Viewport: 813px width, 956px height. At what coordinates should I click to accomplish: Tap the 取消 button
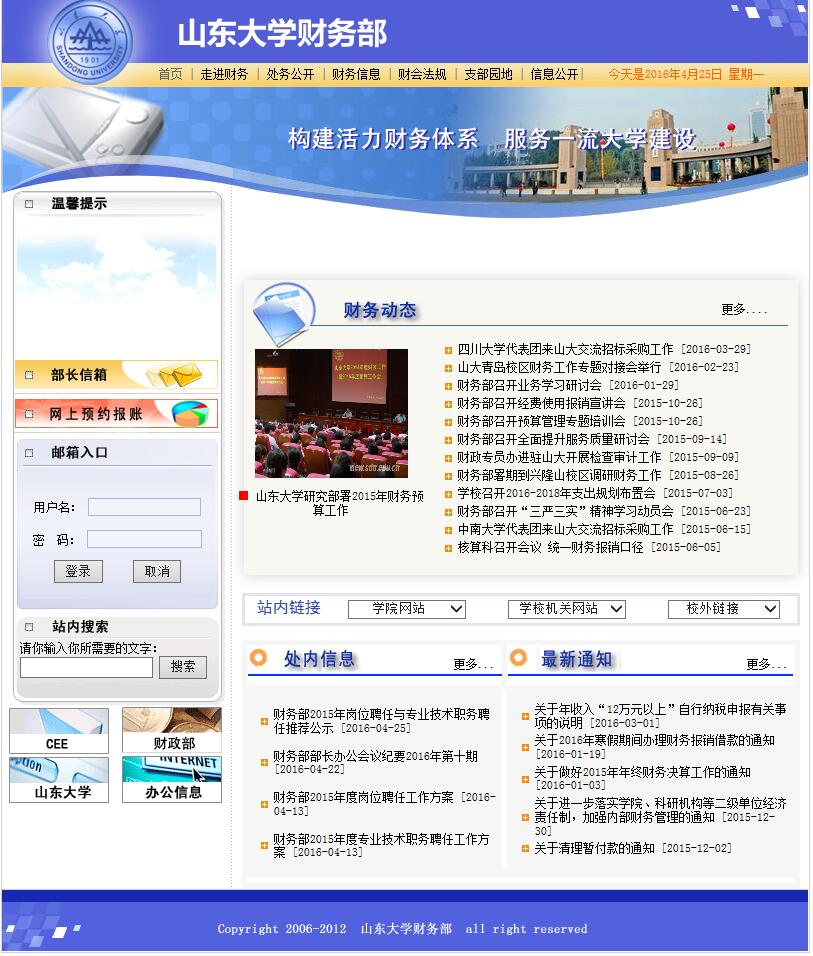pos(157,571)
